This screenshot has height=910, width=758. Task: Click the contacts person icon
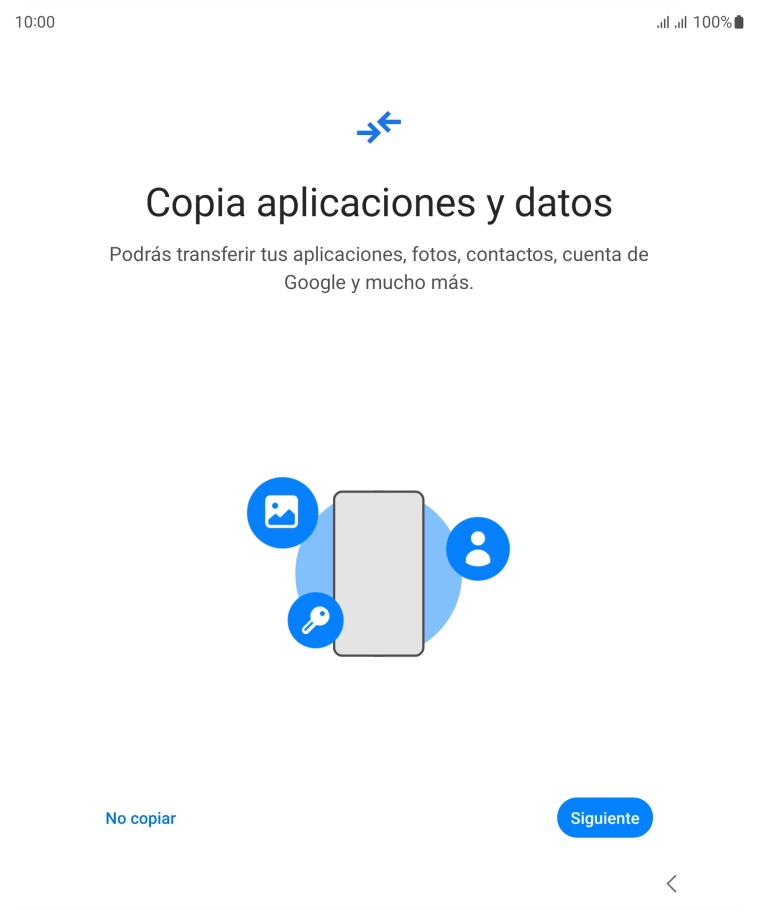point(480,549)
